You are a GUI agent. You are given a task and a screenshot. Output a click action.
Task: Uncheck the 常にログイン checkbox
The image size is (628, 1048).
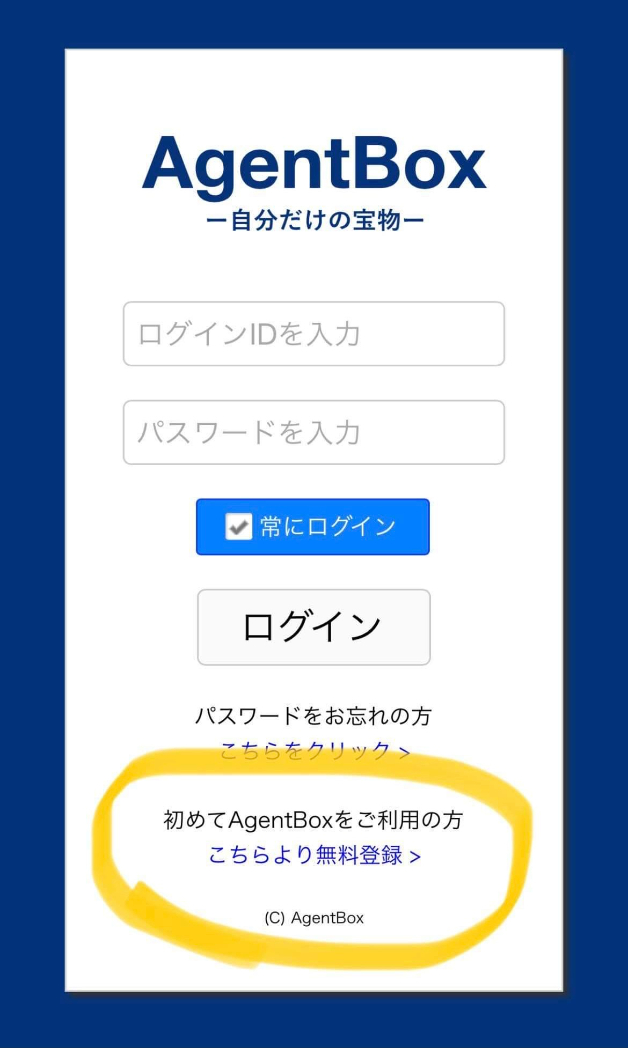tap(238, 527)
